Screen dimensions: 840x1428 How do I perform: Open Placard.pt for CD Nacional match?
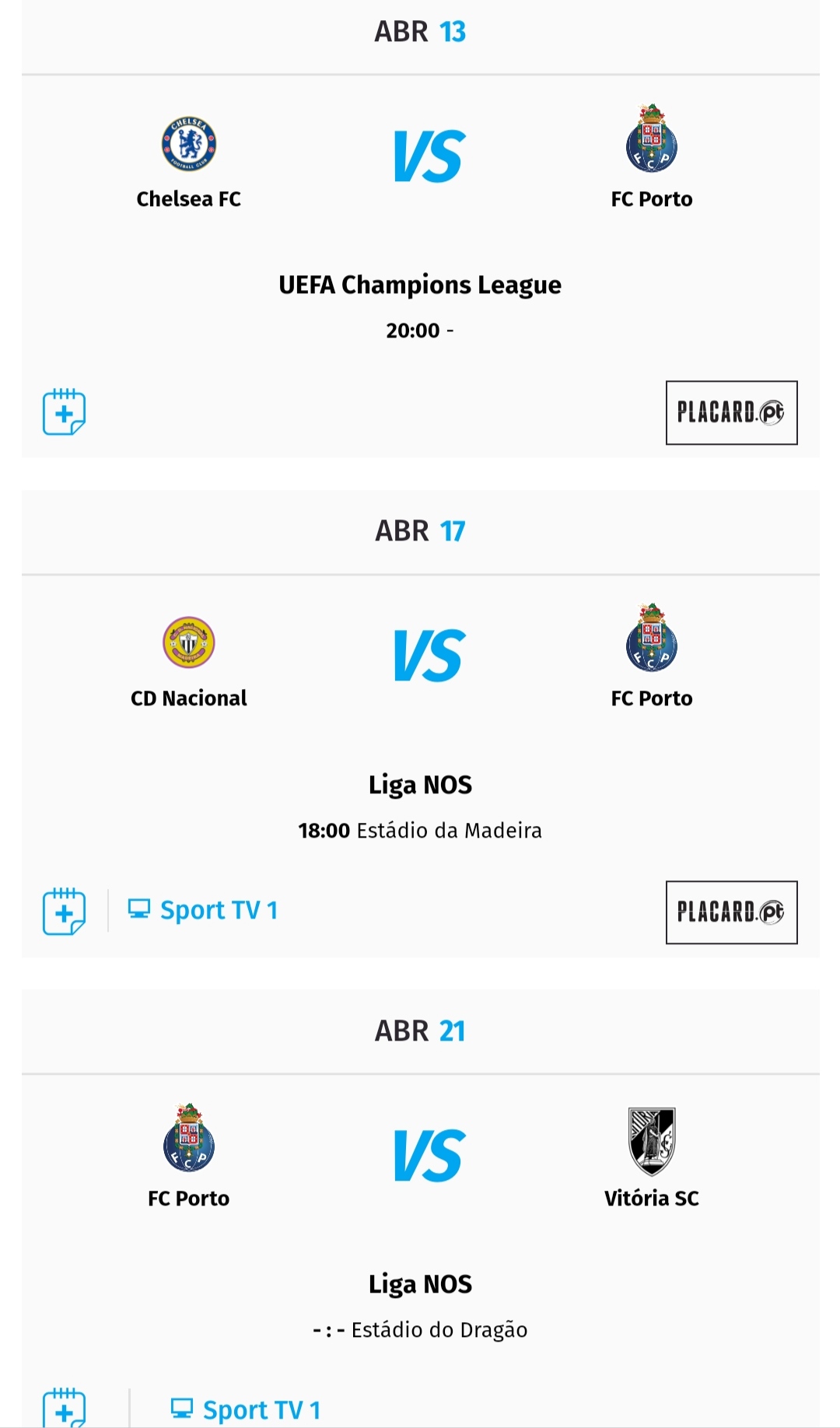[x=731, y=912]
